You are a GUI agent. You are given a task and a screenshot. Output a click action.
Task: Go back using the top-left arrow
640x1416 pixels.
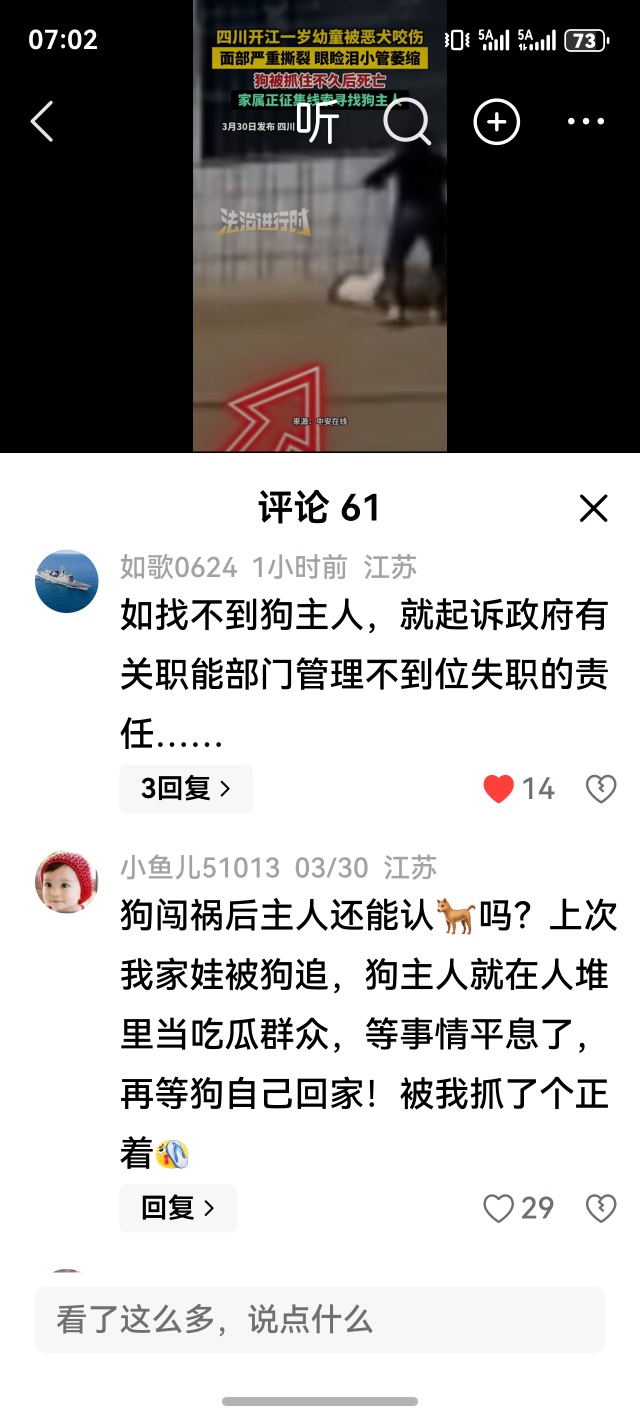(42, 122)
